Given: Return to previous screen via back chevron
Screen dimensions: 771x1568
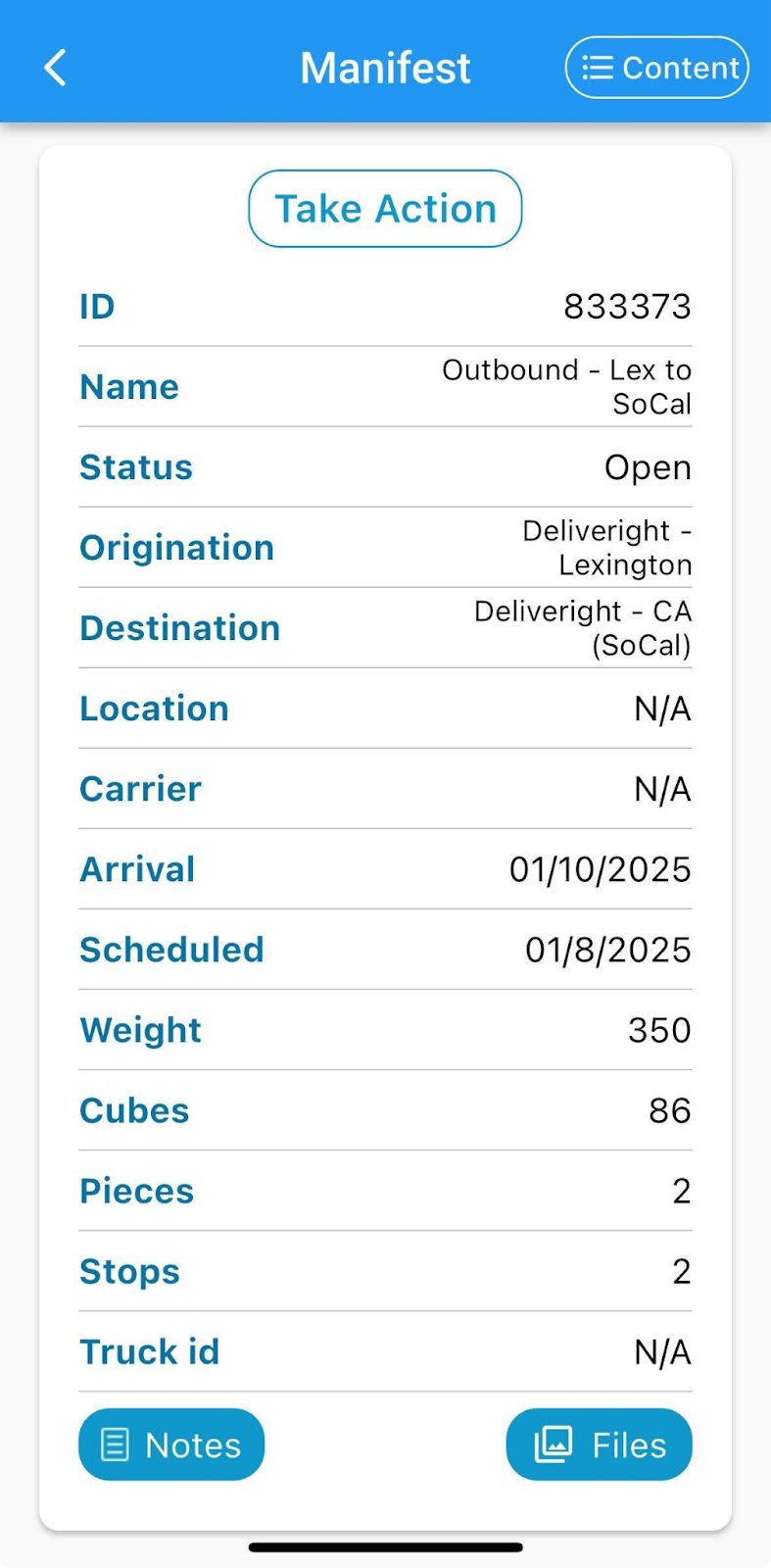Looking at the screenshot, I should pyautogui.click(x=55, y=67).
